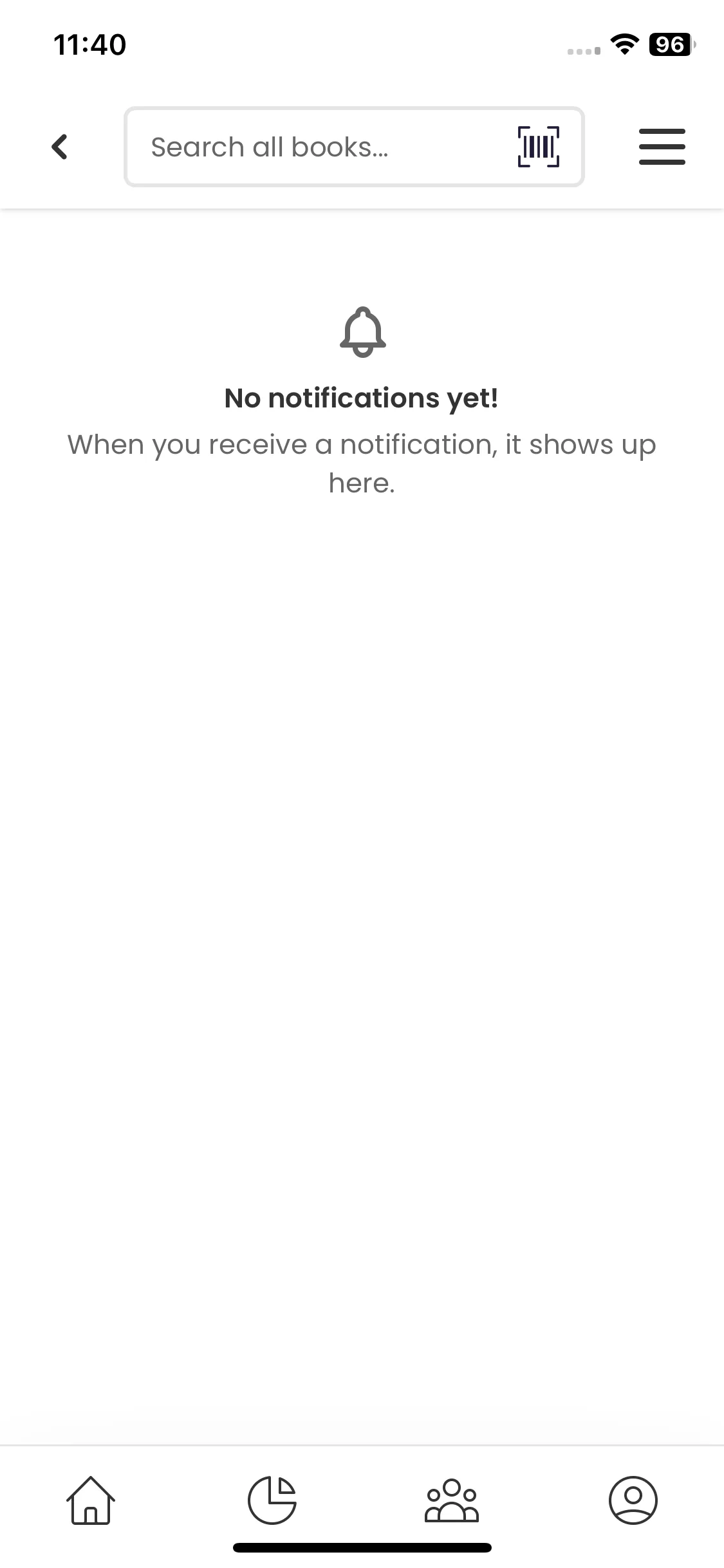Open the barcode scanner in the search bar

pos(538,146)
